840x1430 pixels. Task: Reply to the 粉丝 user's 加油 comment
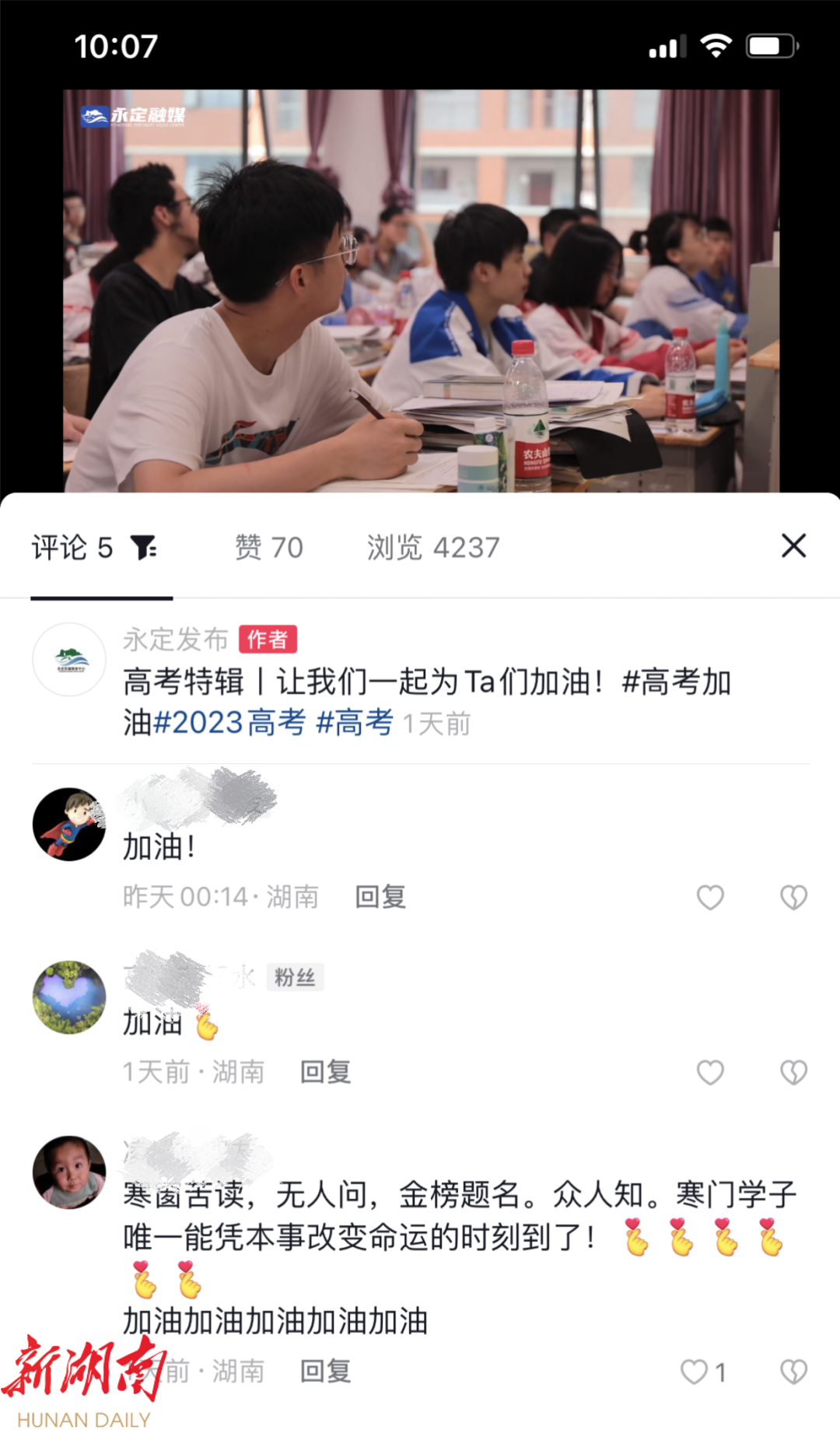click(326, 1072)
